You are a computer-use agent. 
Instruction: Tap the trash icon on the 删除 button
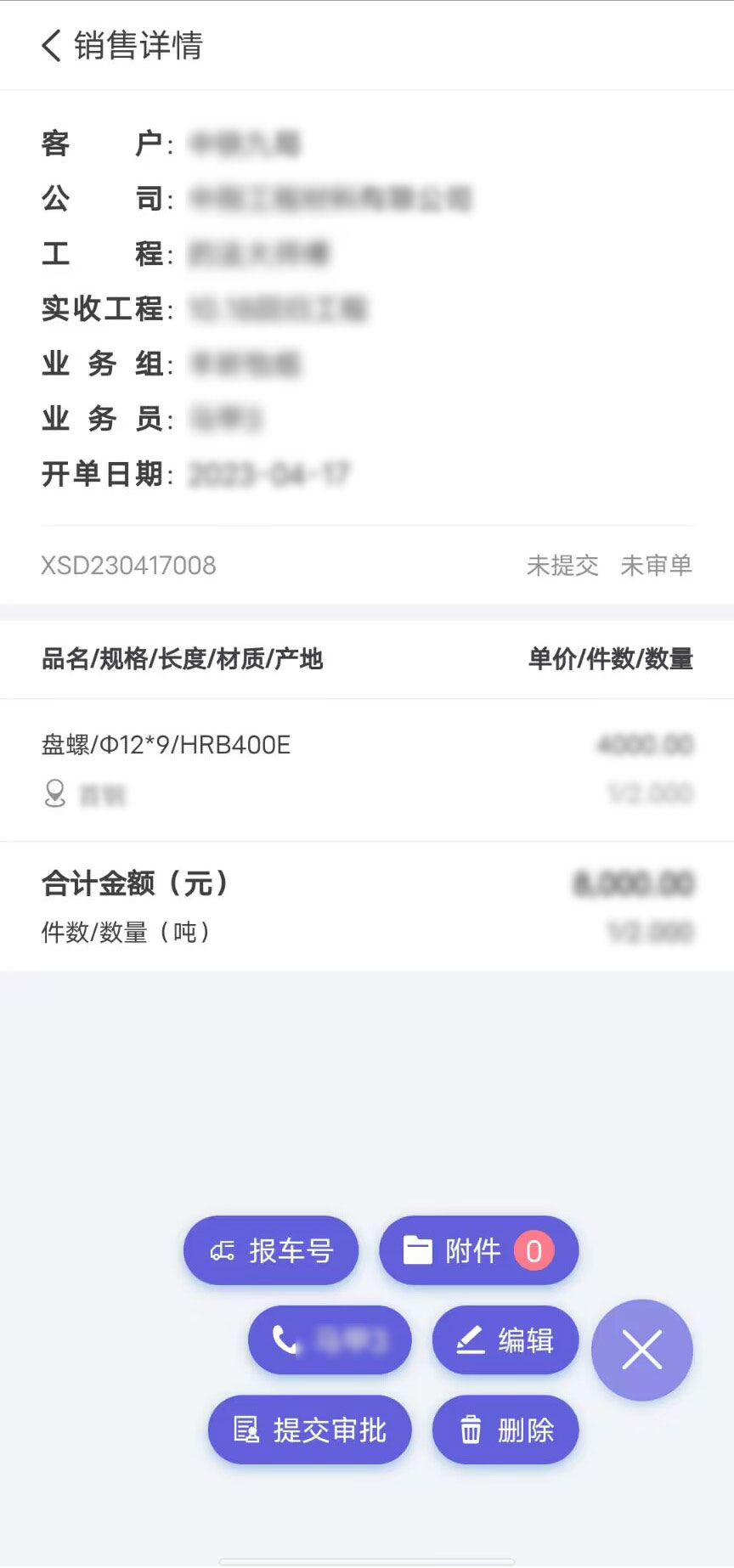point(471,1430)
